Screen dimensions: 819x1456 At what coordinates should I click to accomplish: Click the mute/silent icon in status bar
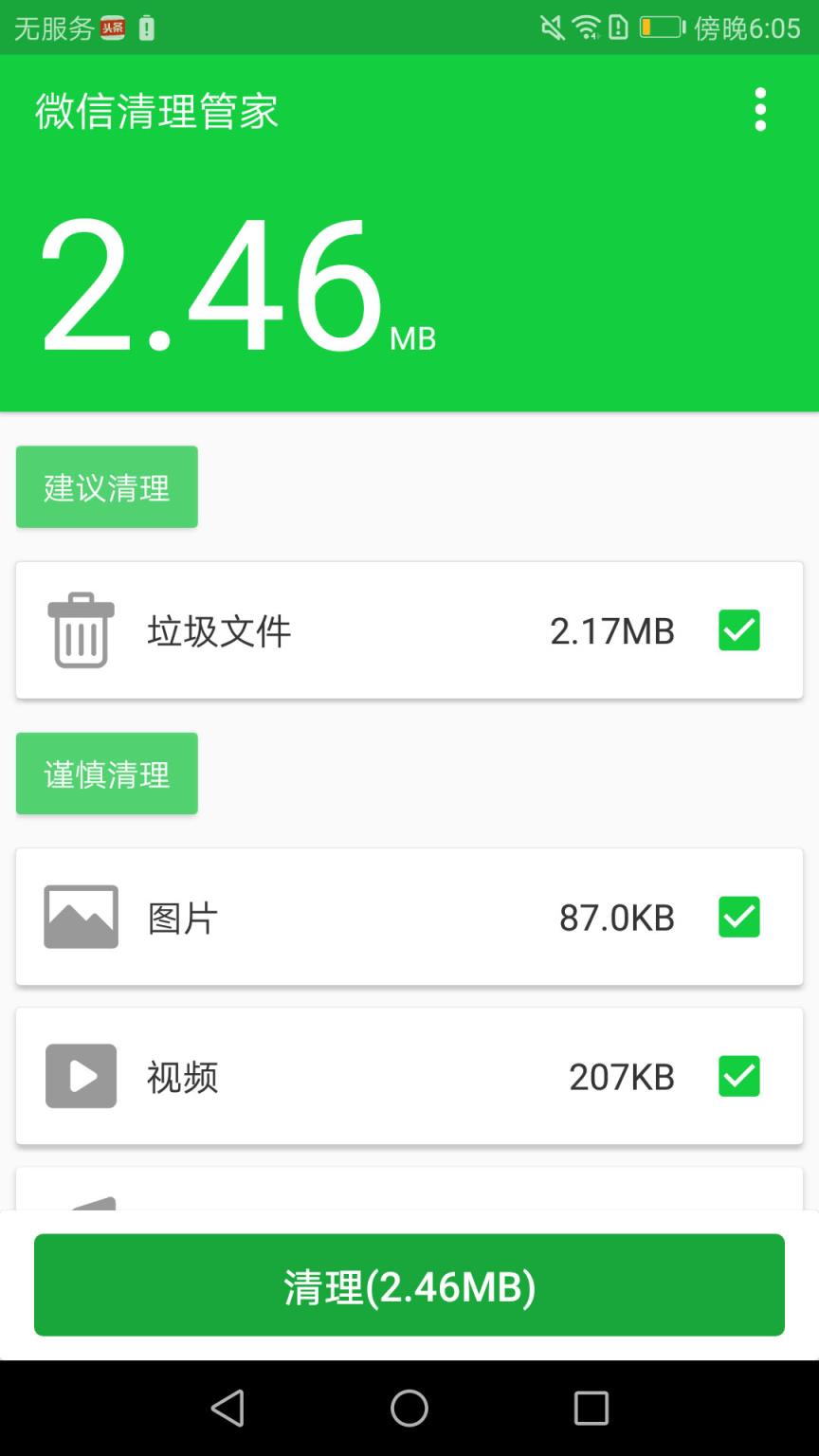pyautogui.click(x=552, y=27)
